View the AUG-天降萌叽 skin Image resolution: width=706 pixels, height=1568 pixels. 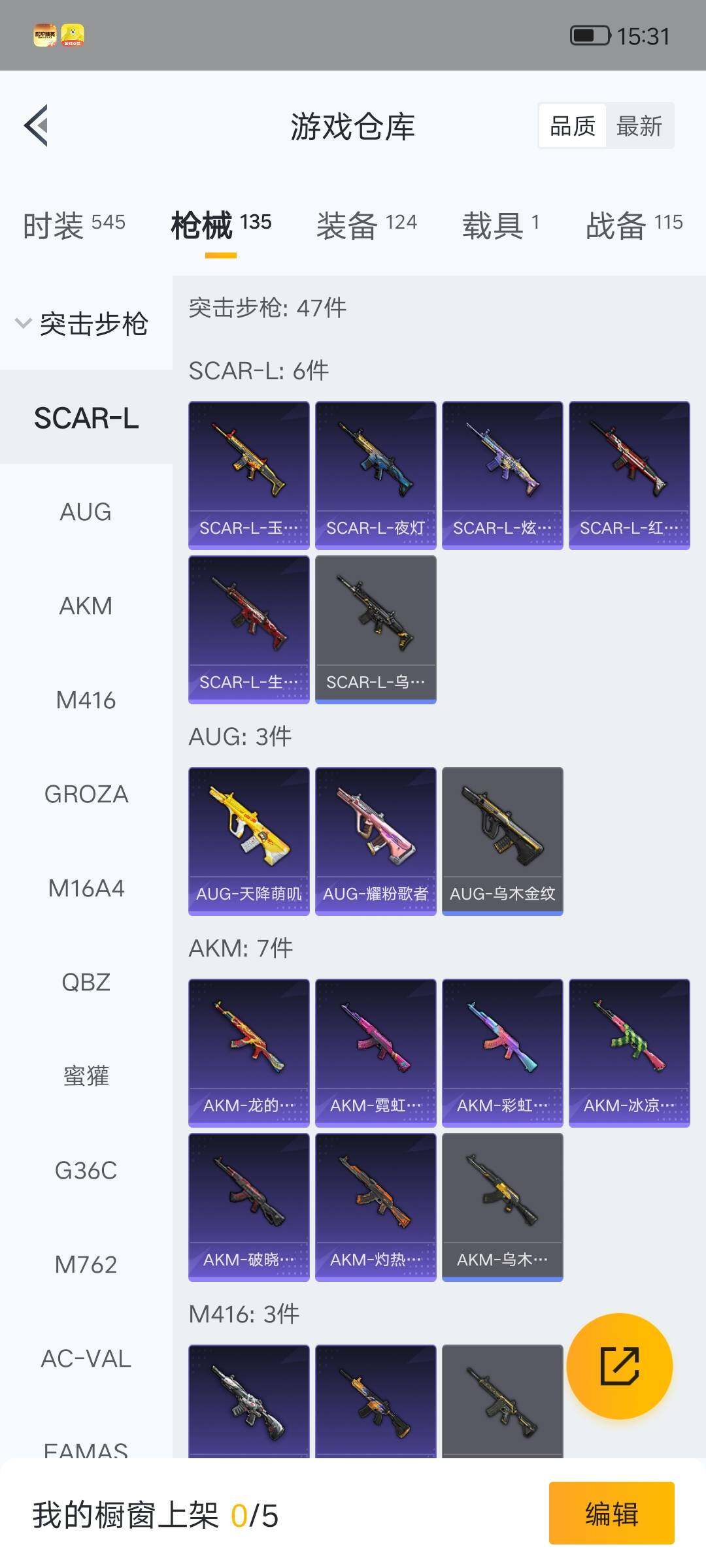click(x=248, y=841)
